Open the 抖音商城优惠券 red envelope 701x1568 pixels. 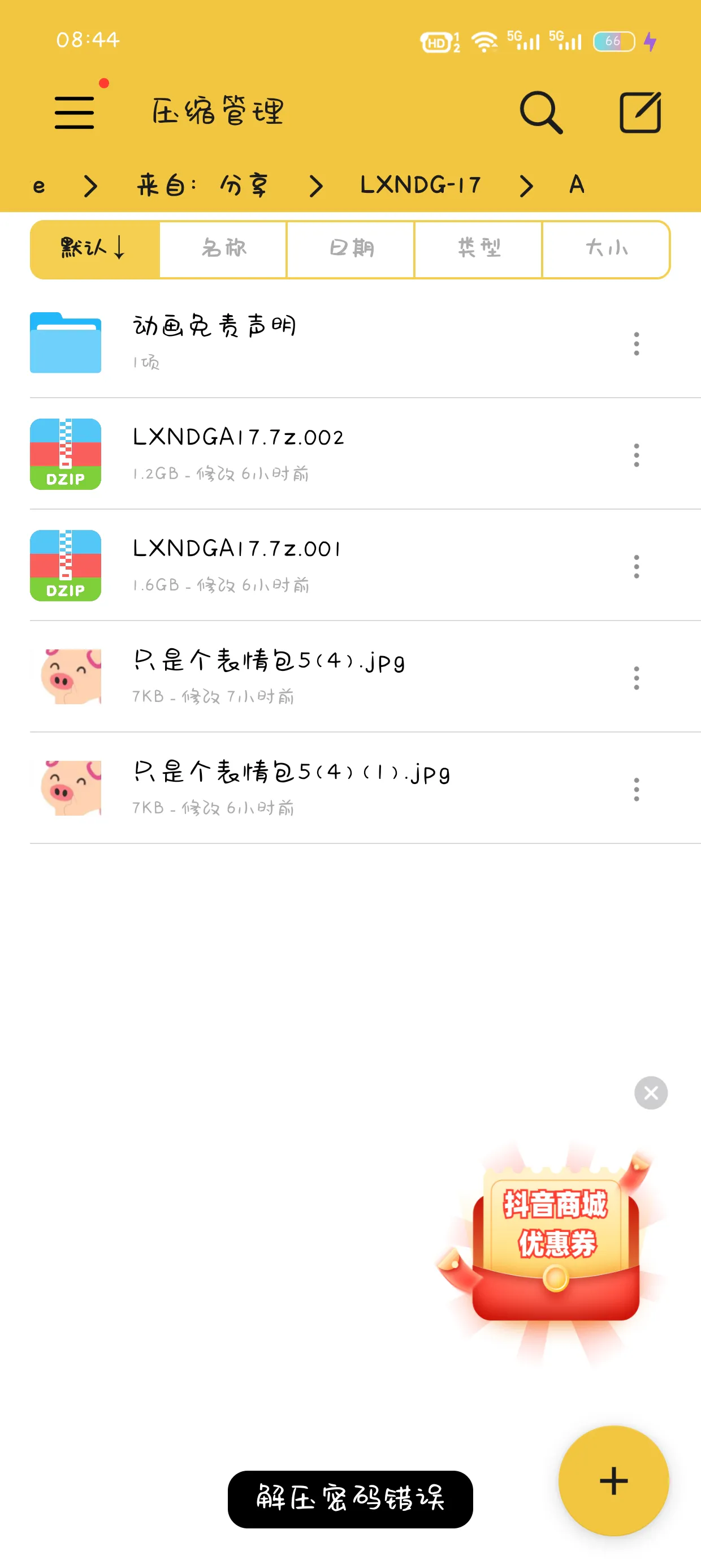pos(555,1242)
